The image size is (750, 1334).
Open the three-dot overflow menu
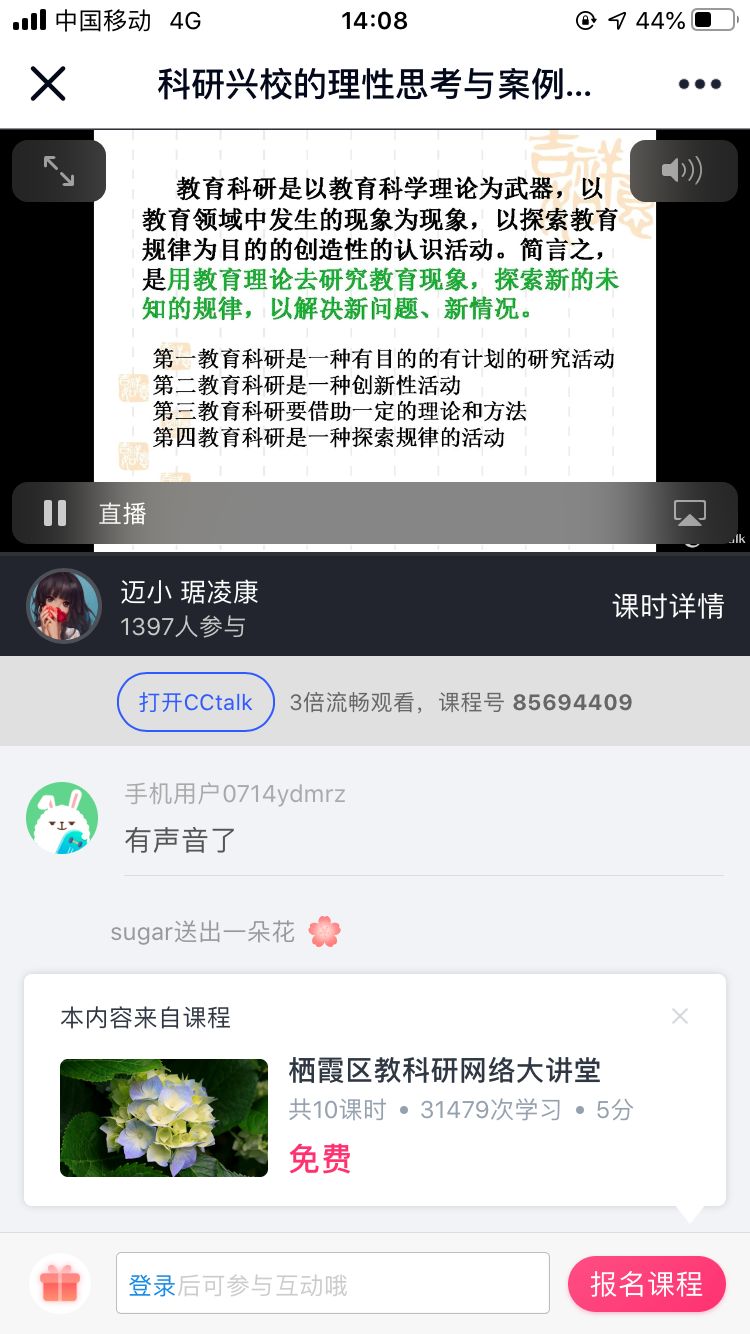coord(699,84)
